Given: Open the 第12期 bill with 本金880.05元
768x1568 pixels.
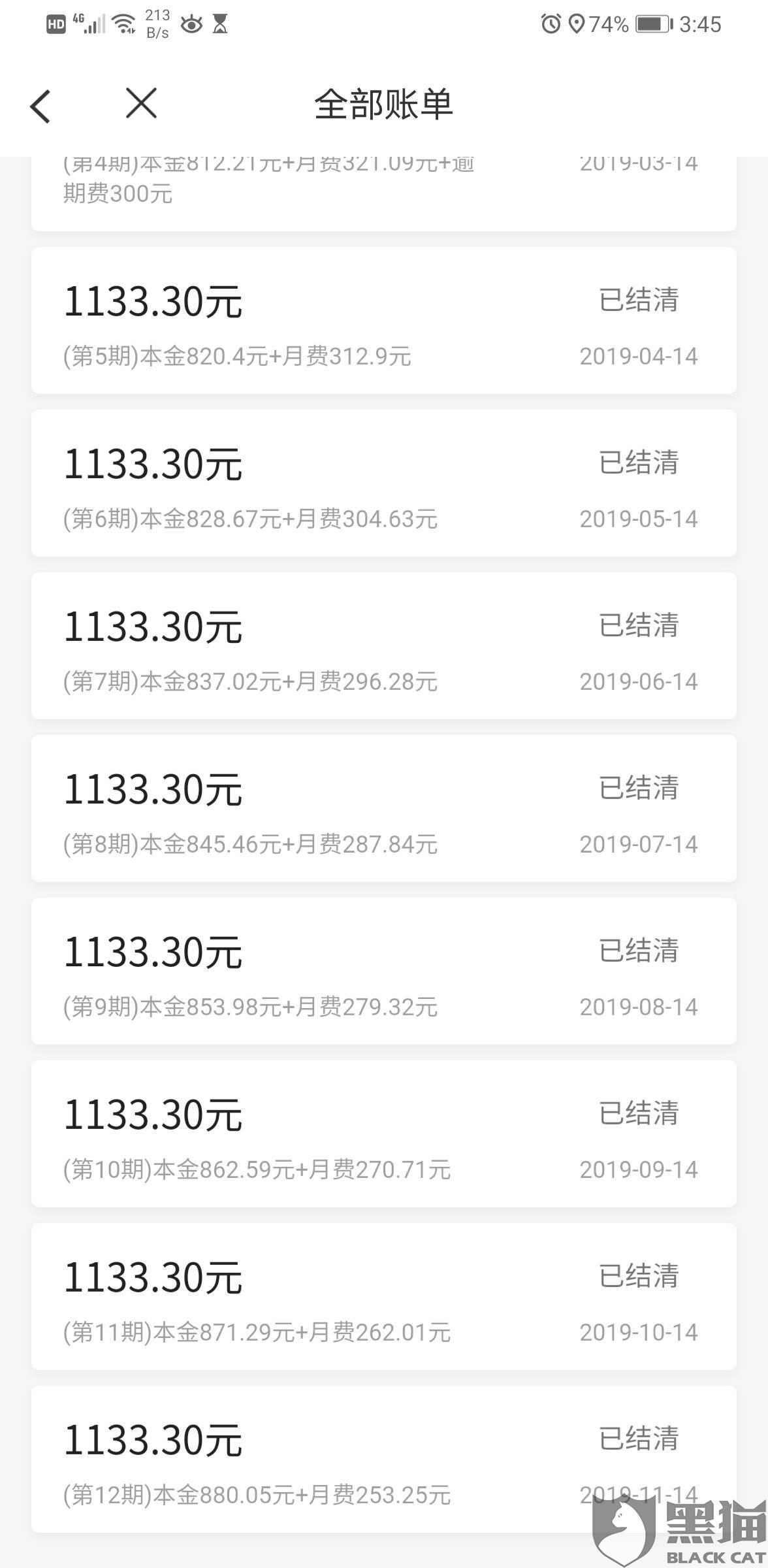Looking at the screenshot, I should pos(383,1459).
